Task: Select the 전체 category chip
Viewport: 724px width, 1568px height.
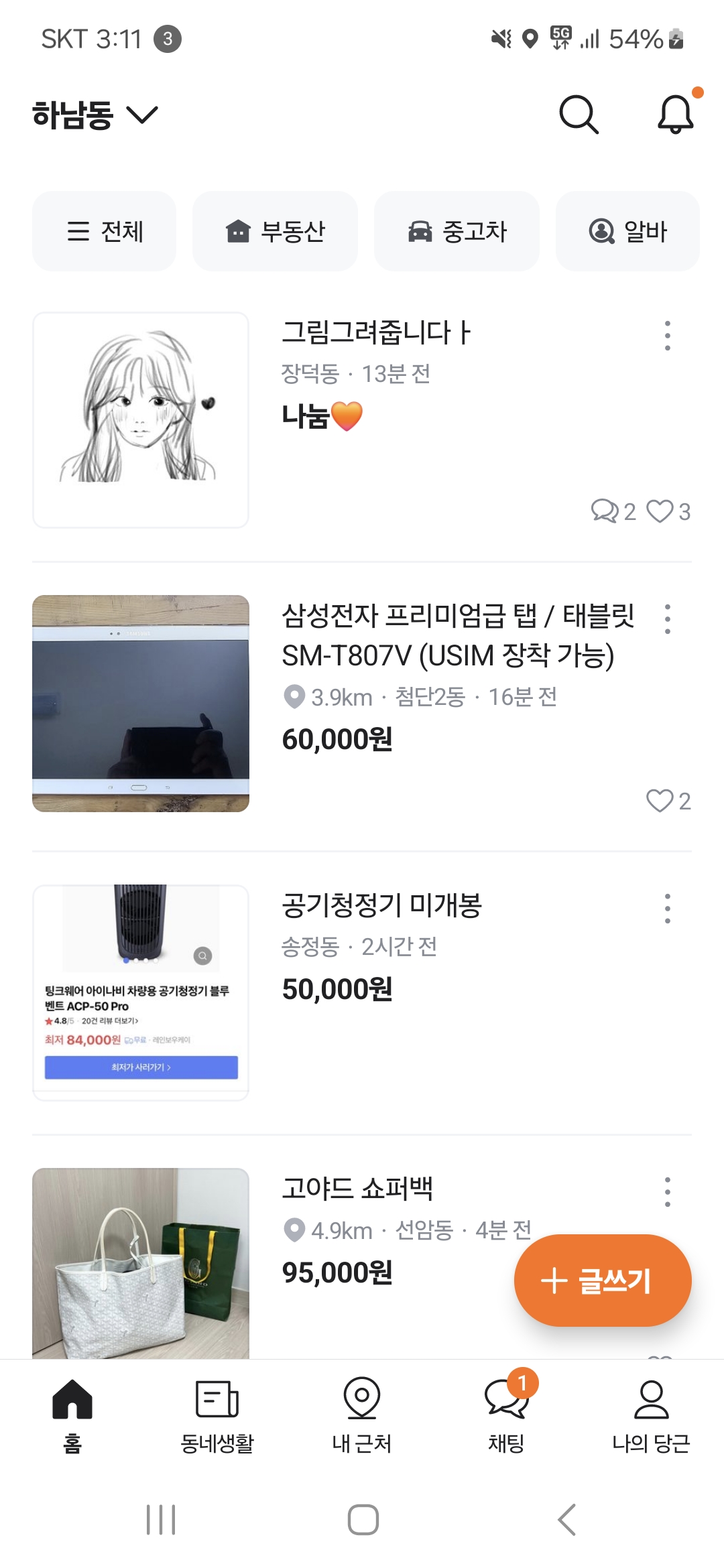Action: pyautogui.click(x=105, y=231)
